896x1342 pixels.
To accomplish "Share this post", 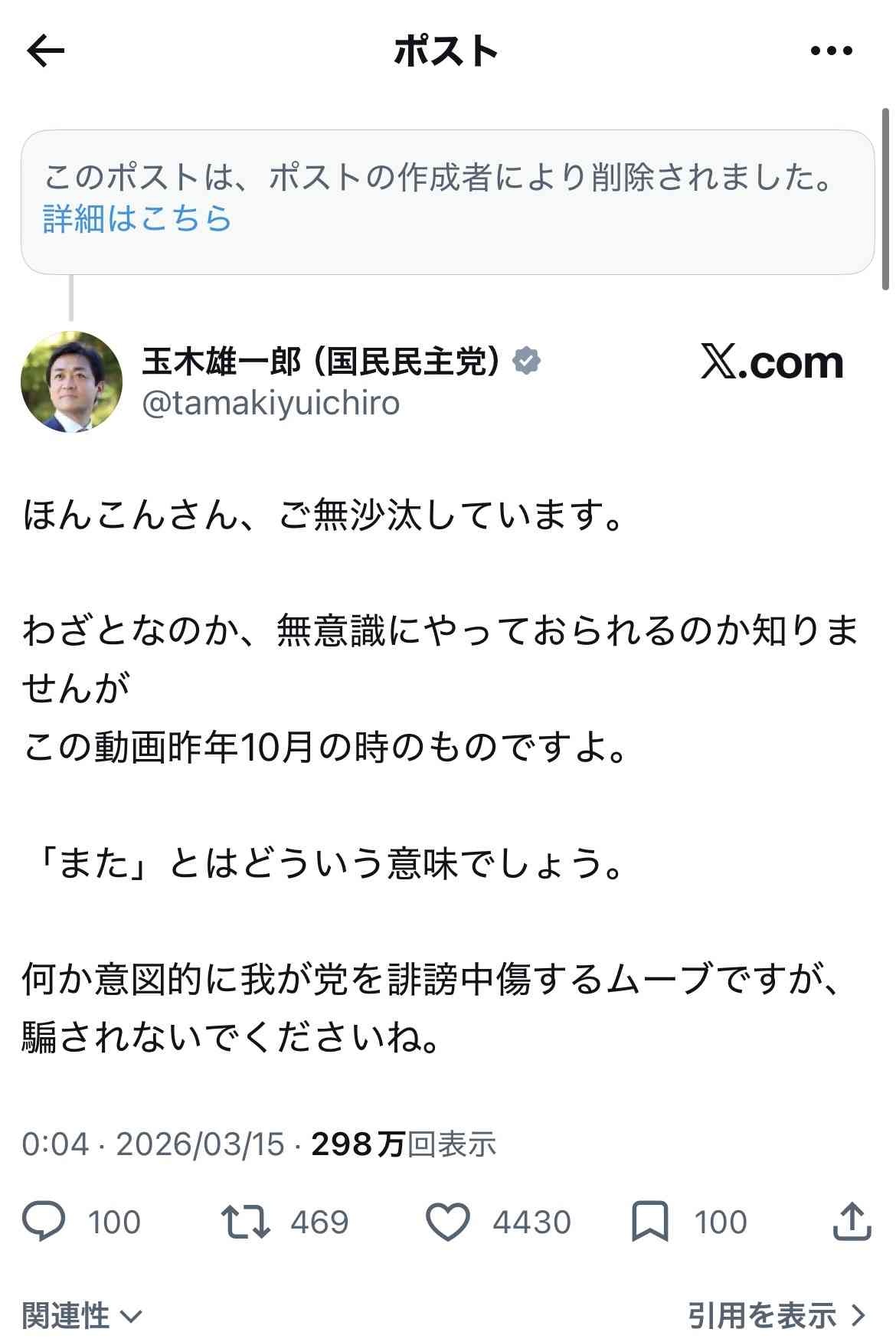I will 852,1222.
